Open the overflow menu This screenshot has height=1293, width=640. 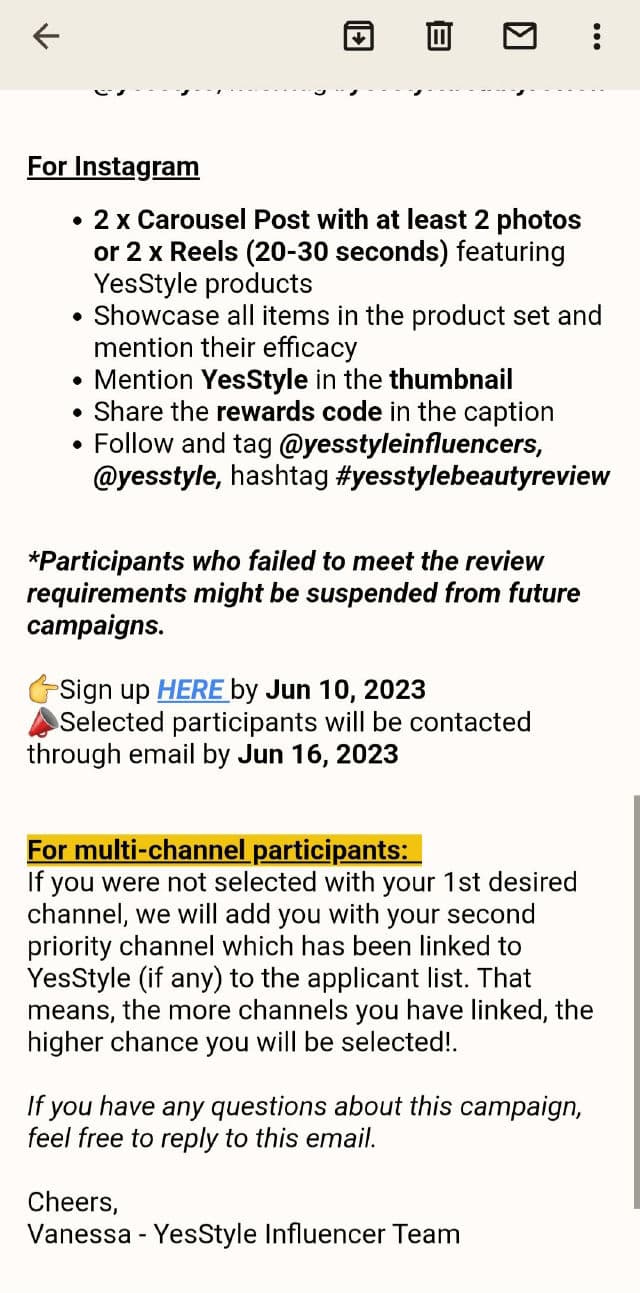coord(597,37)
